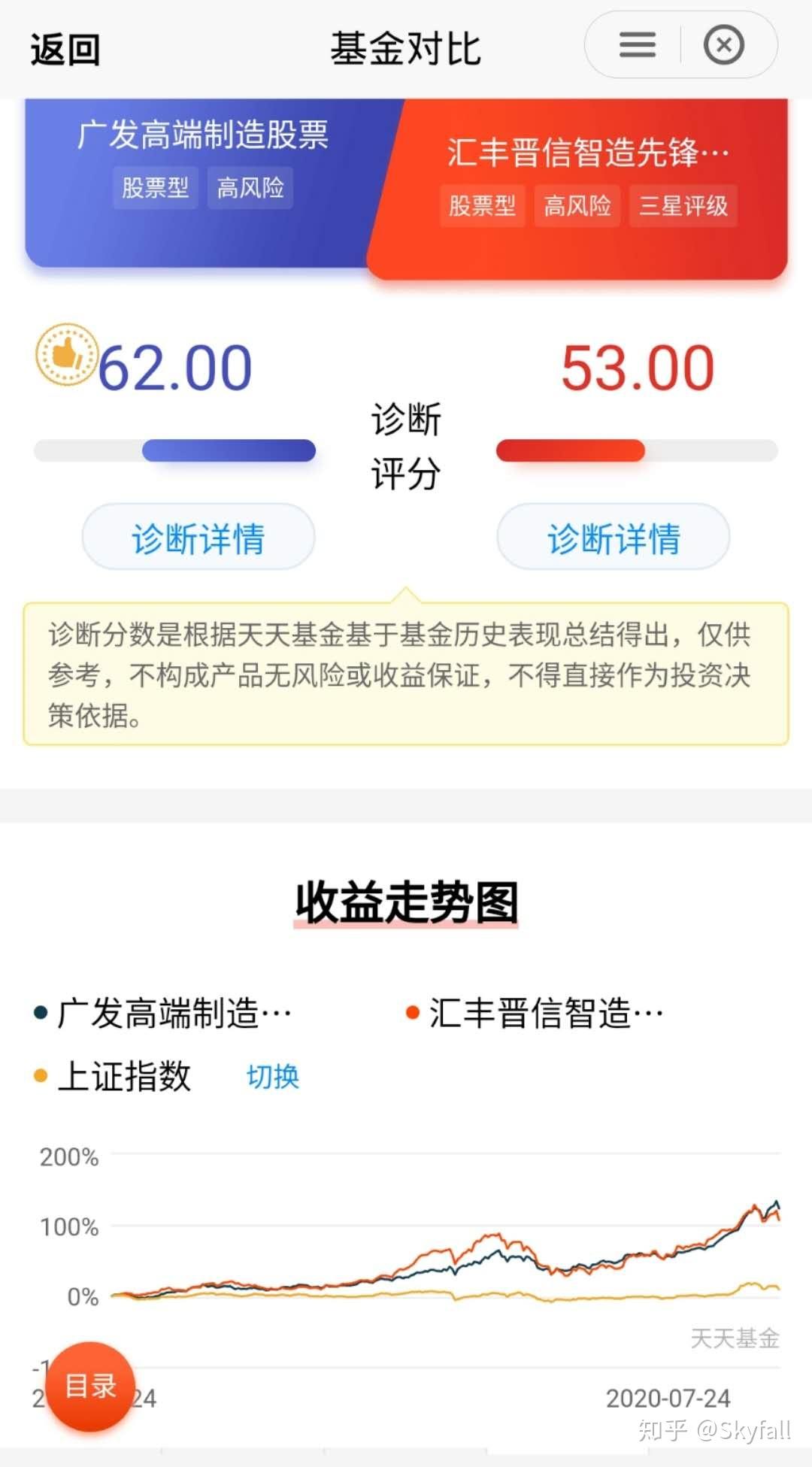View 诊断详情 for the 62.00 score

coord(198,538)
